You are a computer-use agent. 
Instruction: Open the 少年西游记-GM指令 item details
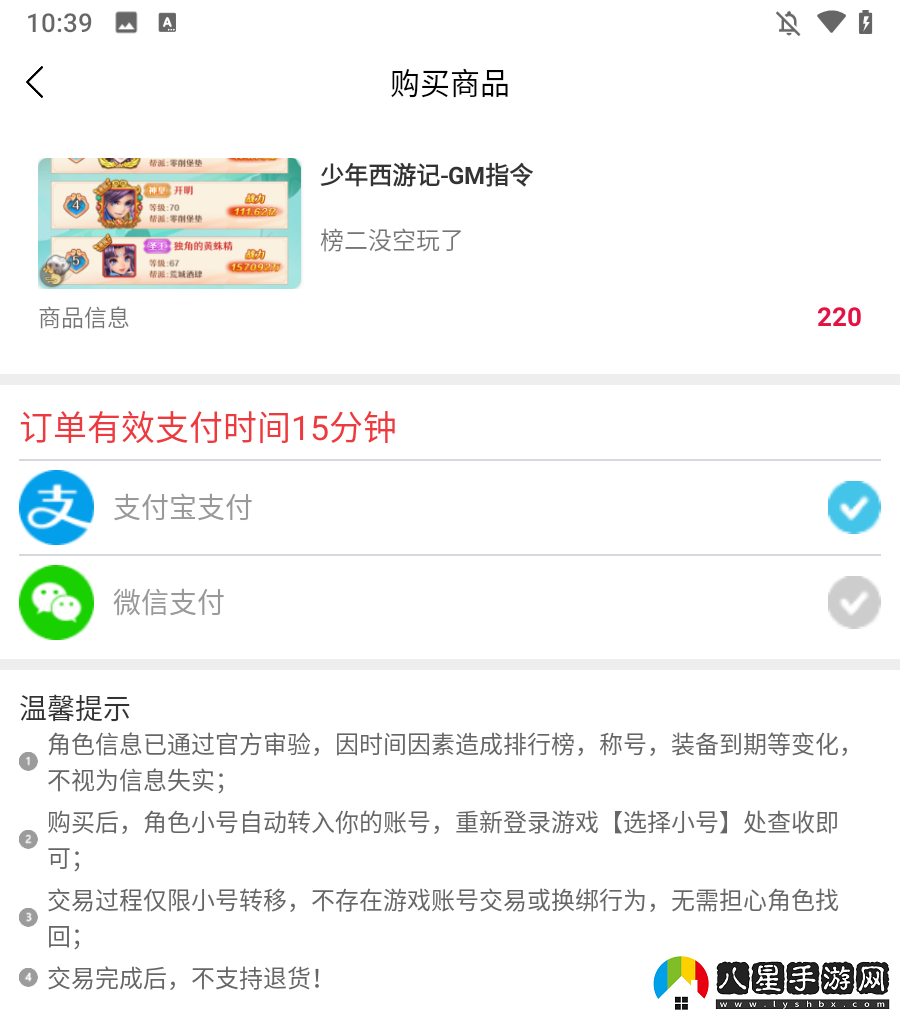429,175
